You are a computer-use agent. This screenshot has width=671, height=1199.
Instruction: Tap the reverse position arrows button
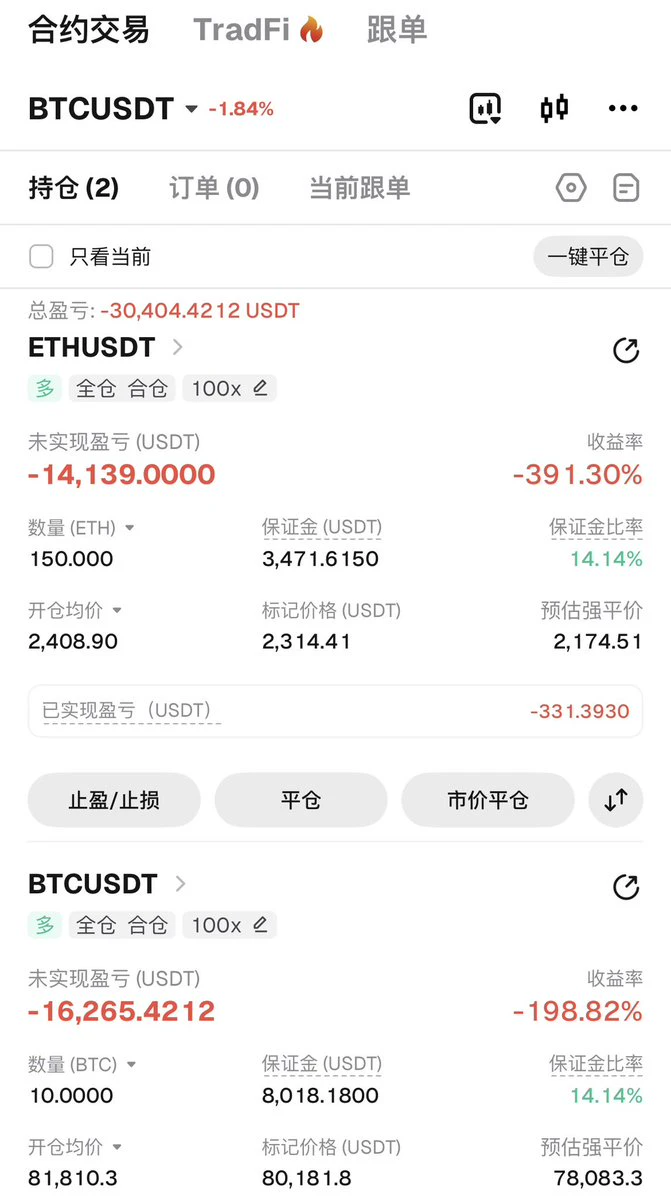[616, 800]
